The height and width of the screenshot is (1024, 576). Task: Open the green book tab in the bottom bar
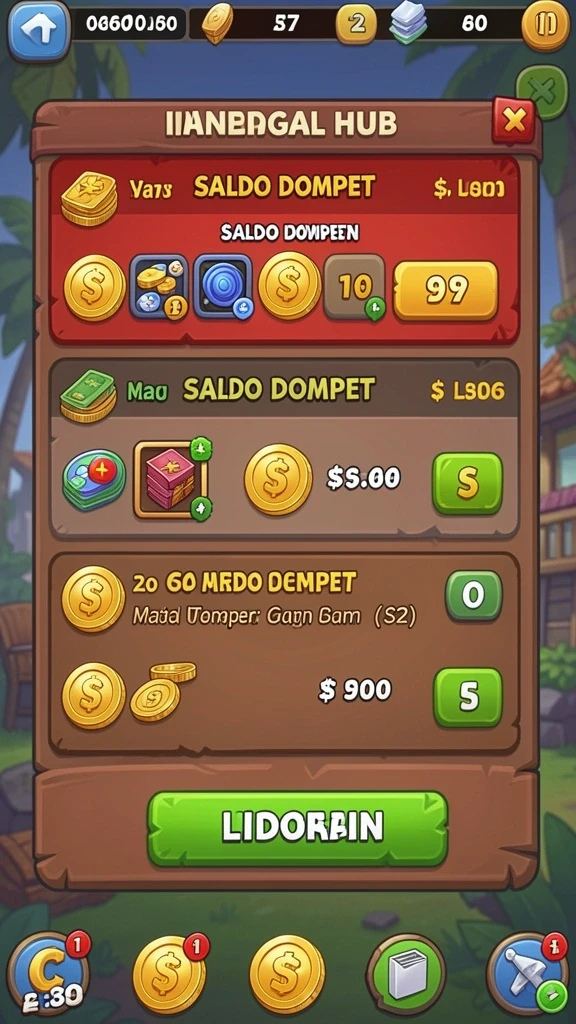[406, 974]
